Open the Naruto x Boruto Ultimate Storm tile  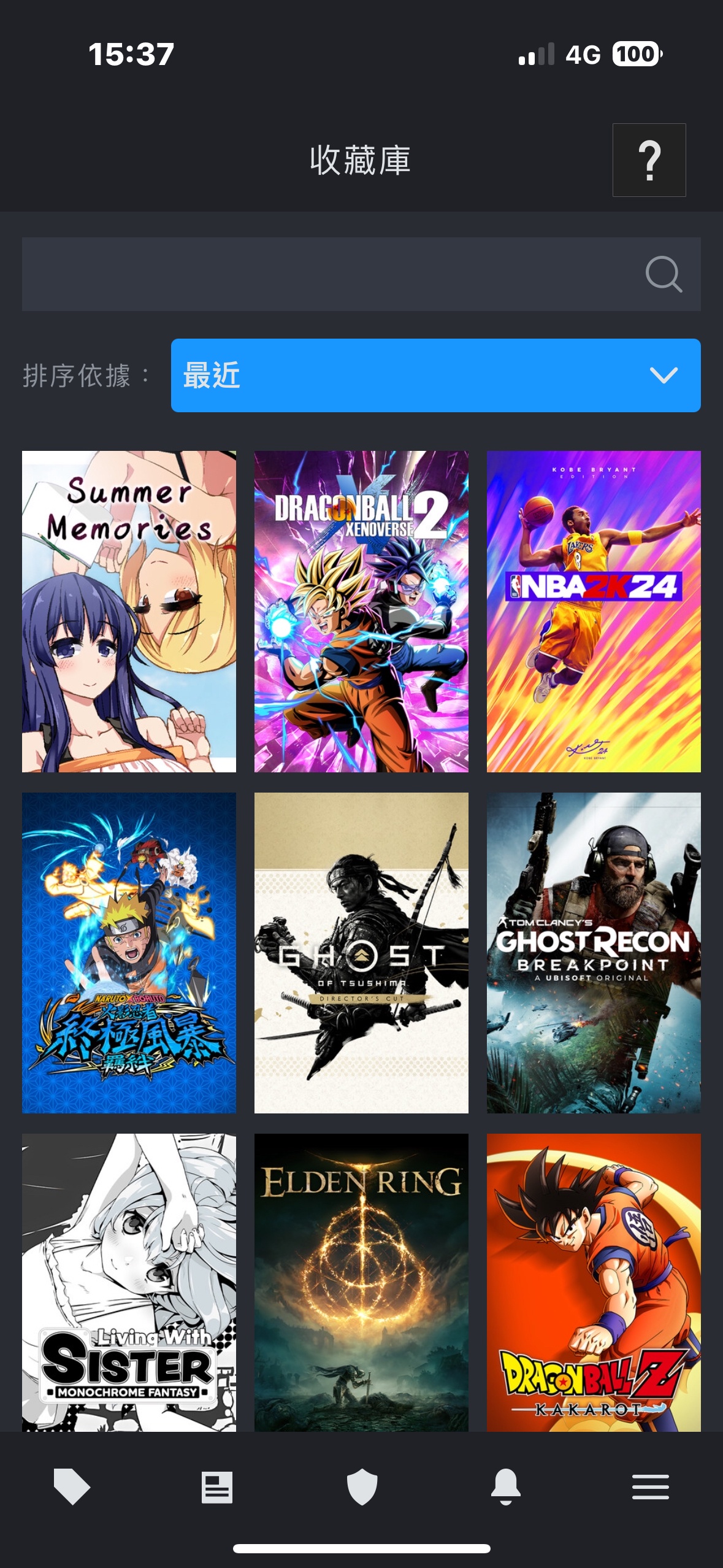coord(129,952)
